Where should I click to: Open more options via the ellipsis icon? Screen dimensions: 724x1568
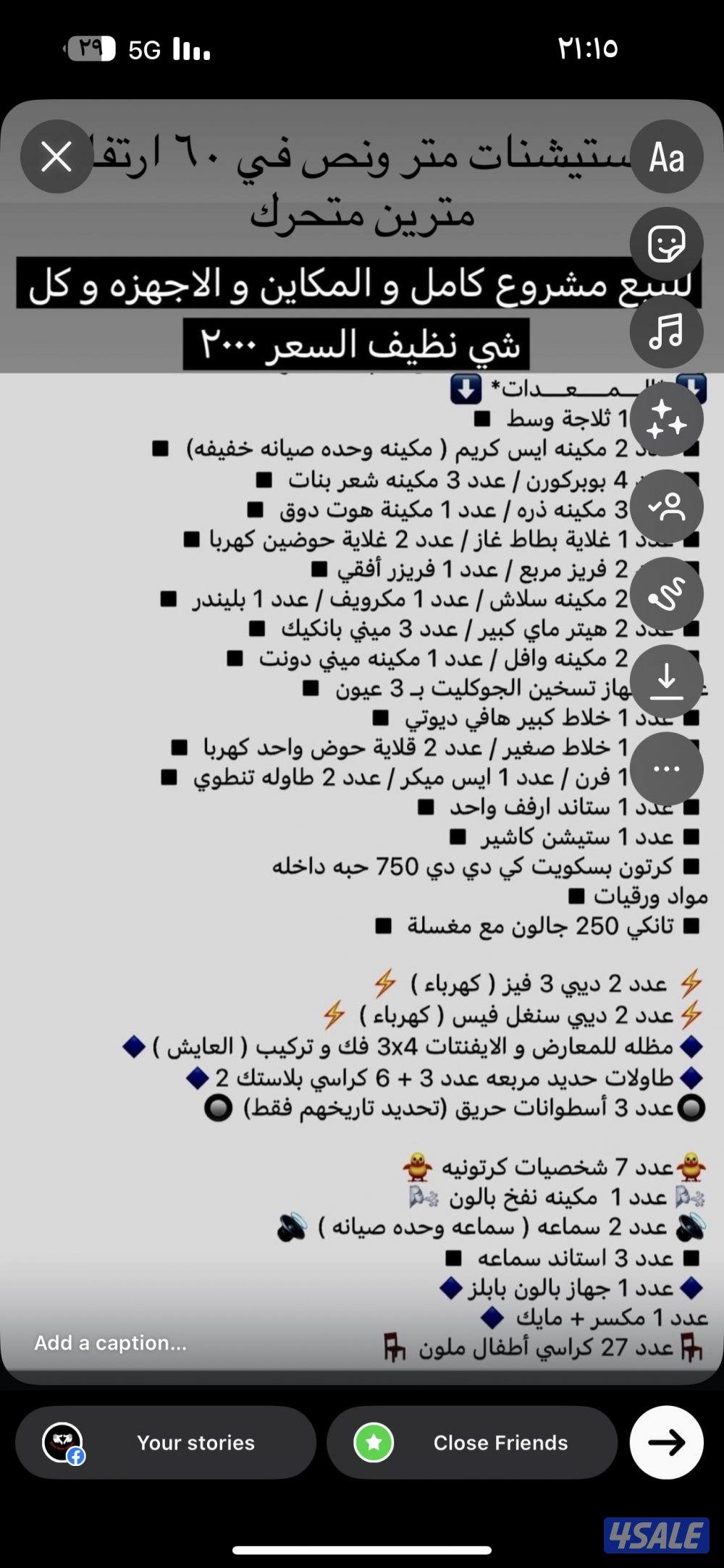[x=667, y=769]
